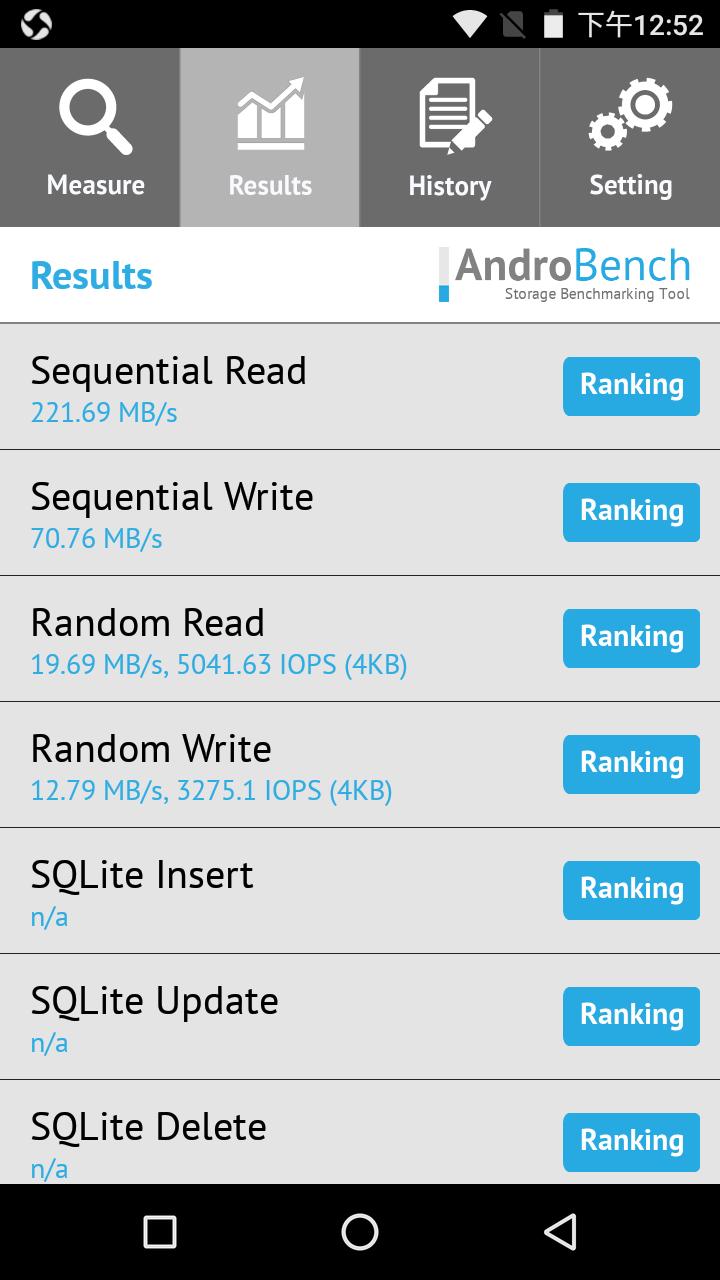Screen dimensions: 720x1280
Task: Switch to the Measure tab
Action: (95, 138)
